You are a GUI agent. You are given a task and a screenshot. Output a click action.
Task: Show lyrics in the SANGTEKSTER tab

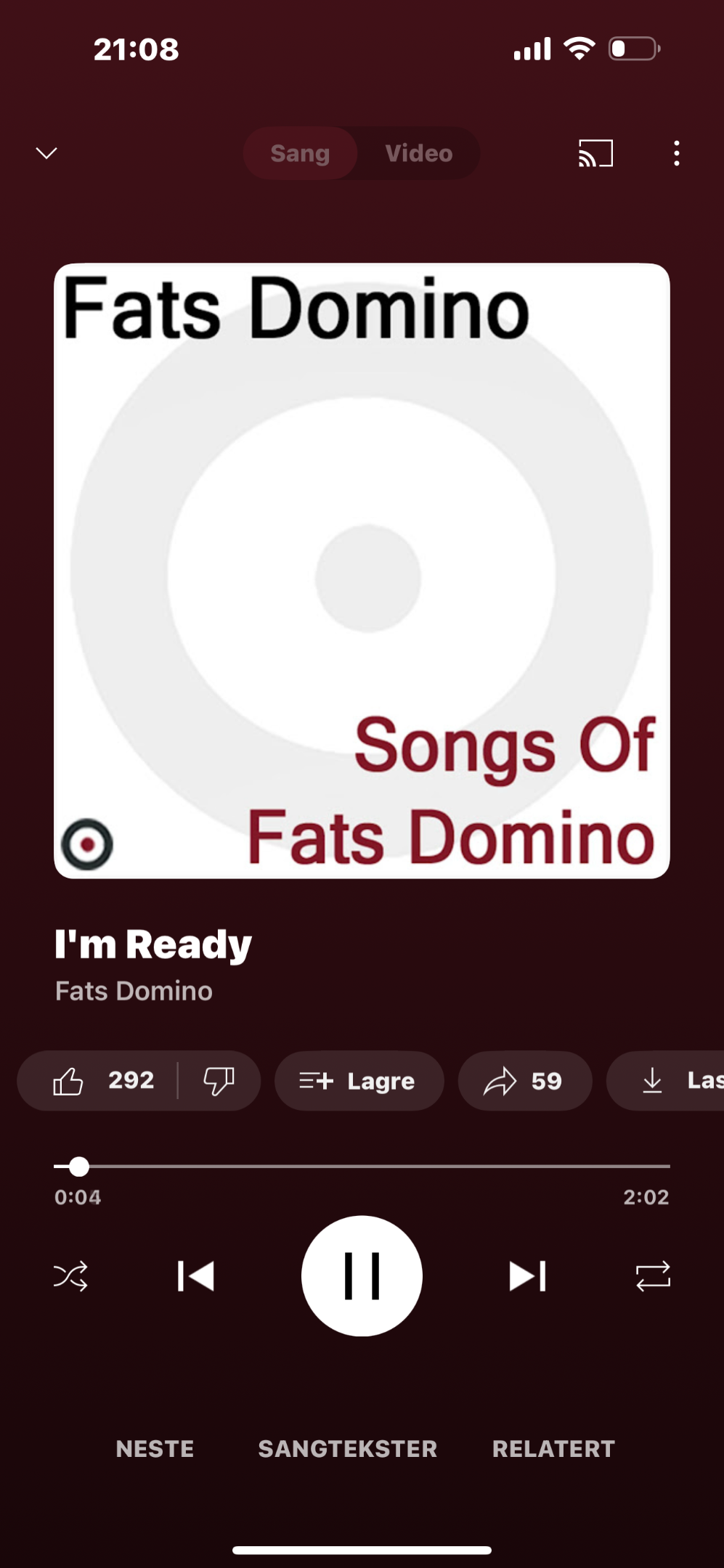tap(348, 1449)
